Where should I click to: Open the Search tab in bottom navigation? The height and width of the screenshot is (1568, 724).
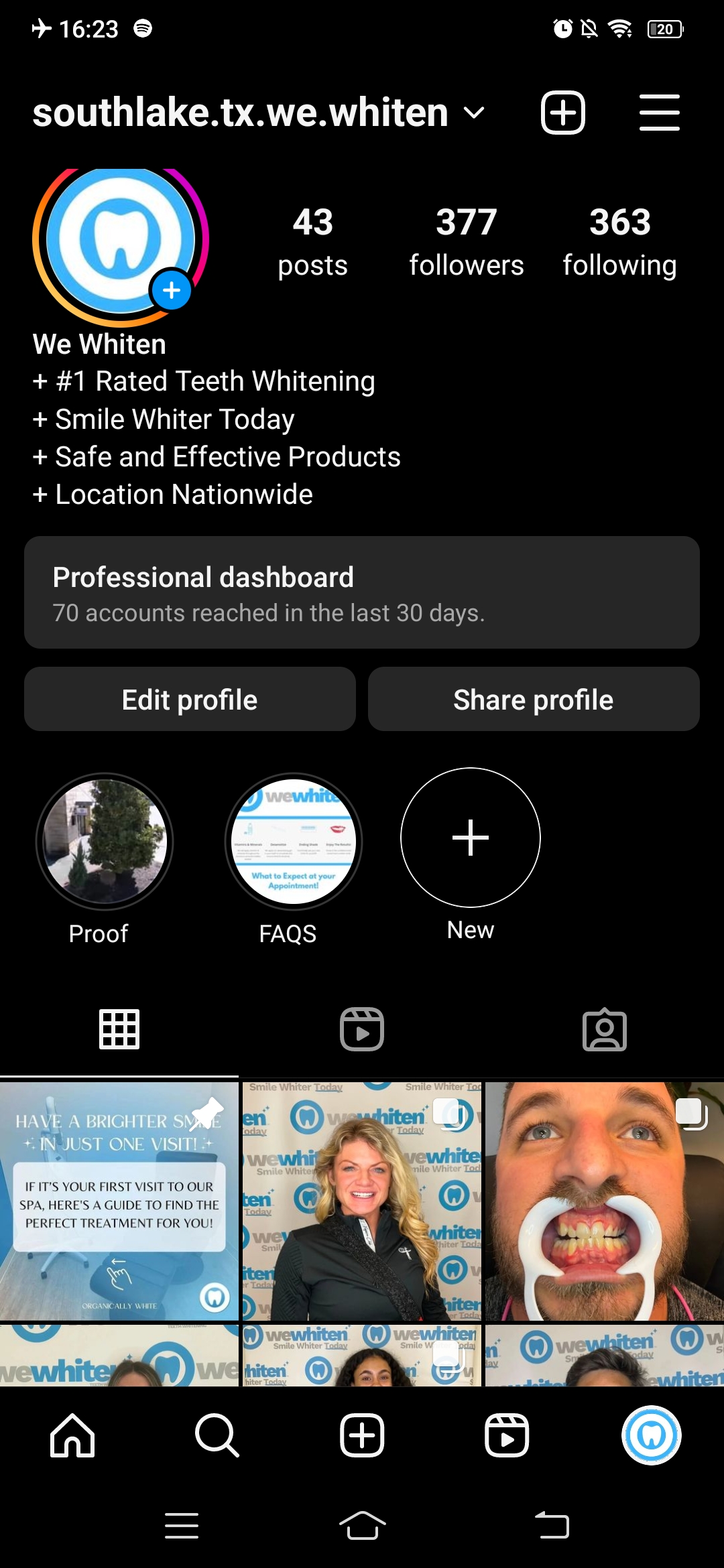[x=217, y=1435]
